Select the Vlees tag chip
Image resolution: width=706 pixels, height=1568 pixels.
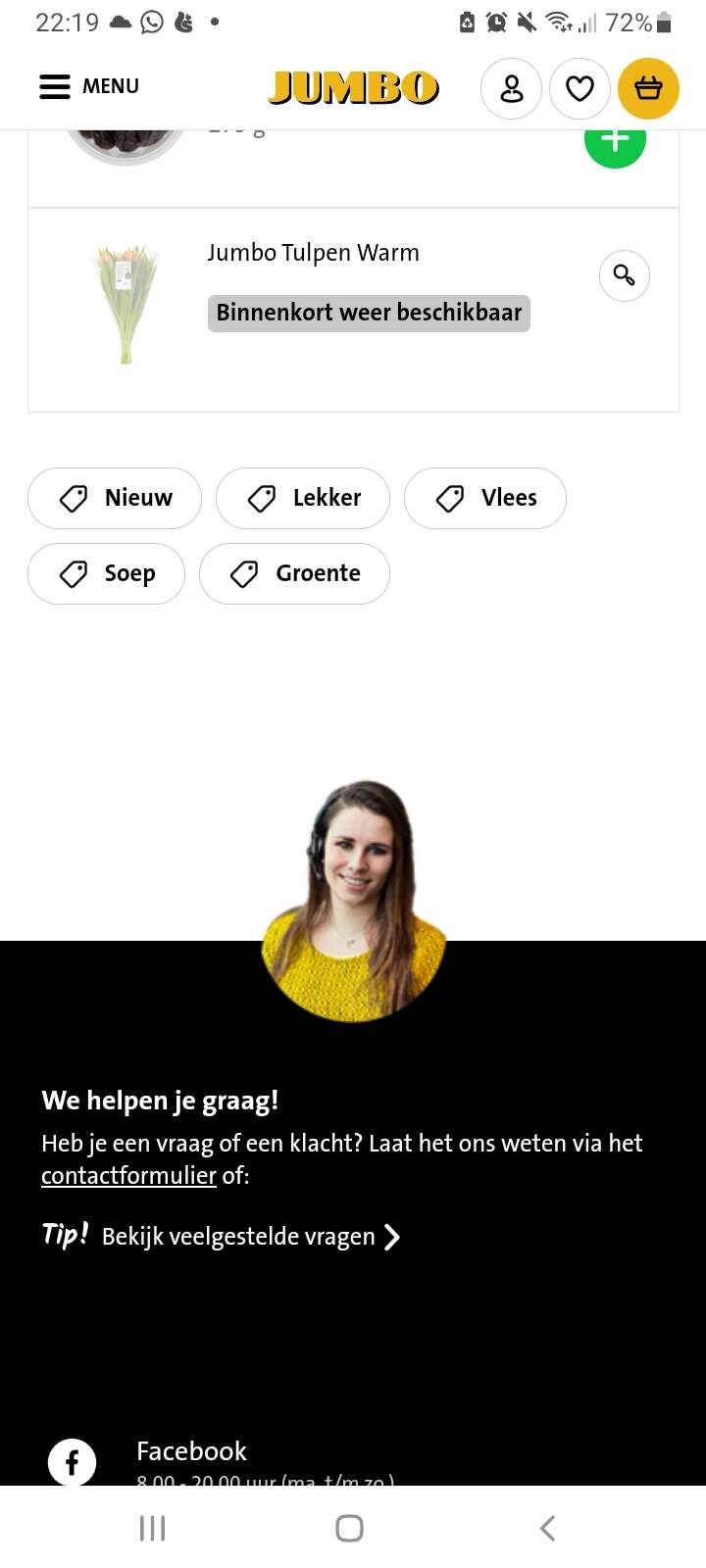[485, 498]
